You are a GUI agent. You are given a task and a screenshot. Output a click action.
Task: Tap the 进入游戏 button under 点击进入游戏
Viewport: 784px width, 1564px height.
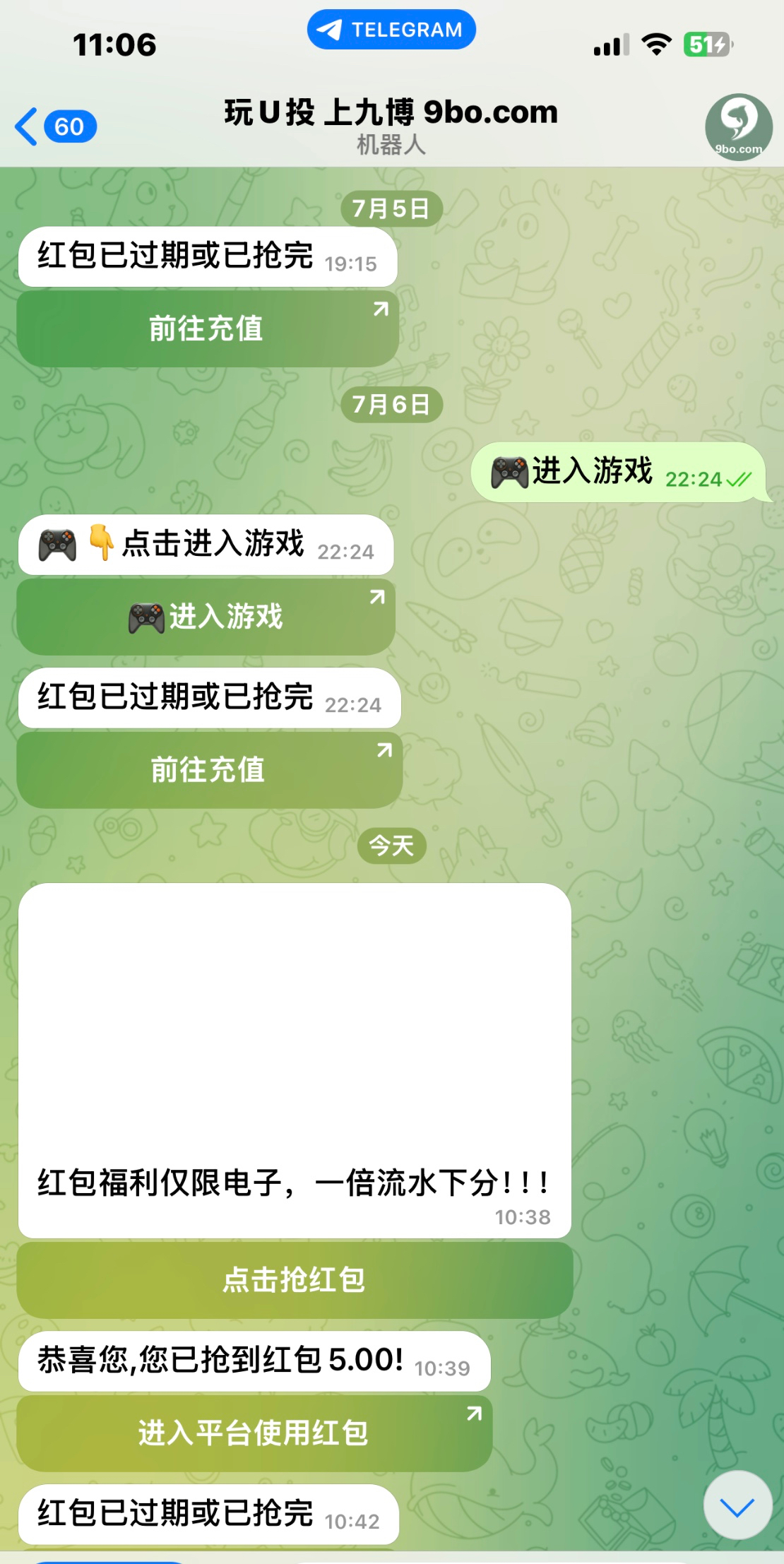click(206, 617)
